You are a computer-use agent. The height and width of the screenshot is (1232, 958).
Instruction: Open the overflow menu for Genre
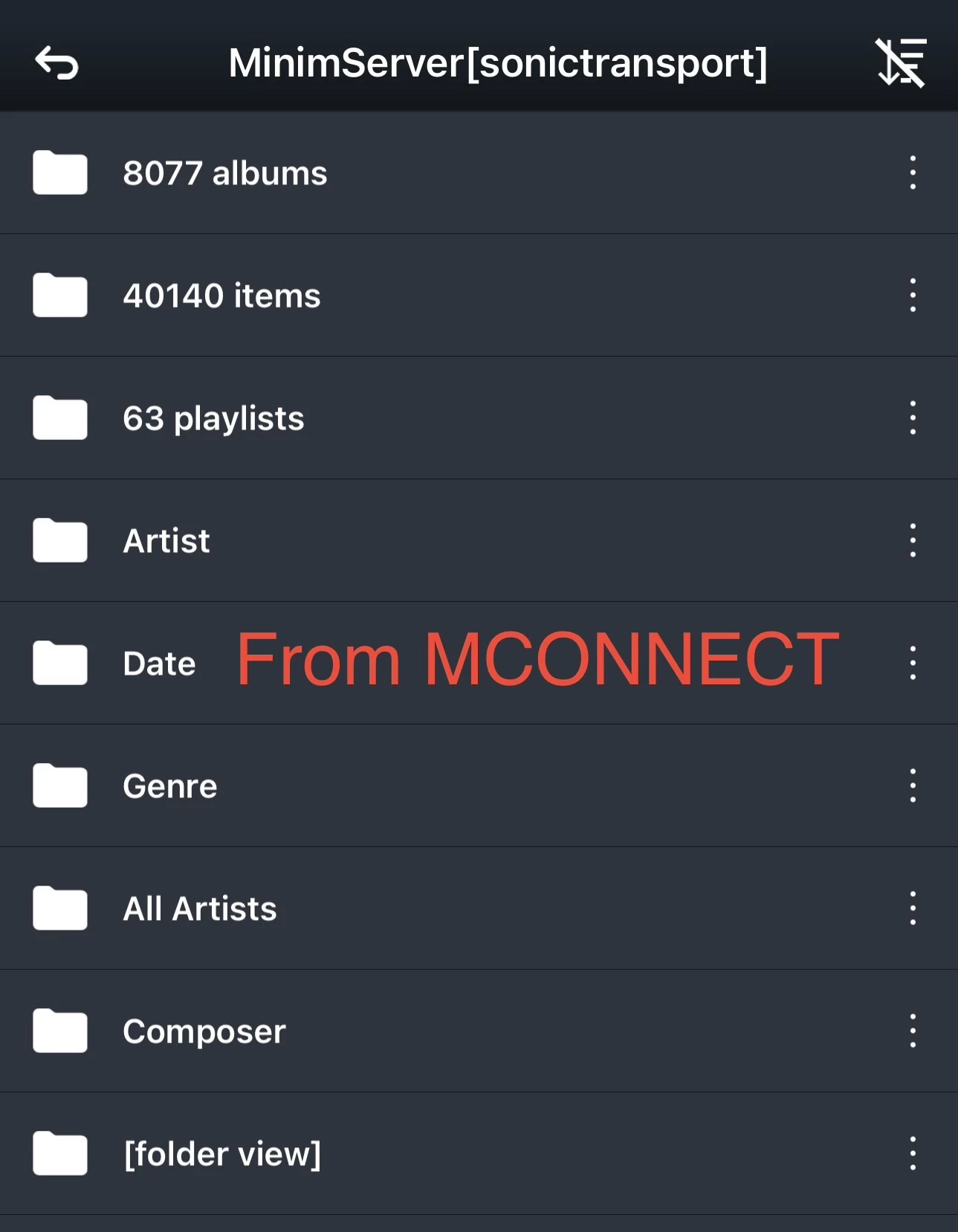(913, 786)
